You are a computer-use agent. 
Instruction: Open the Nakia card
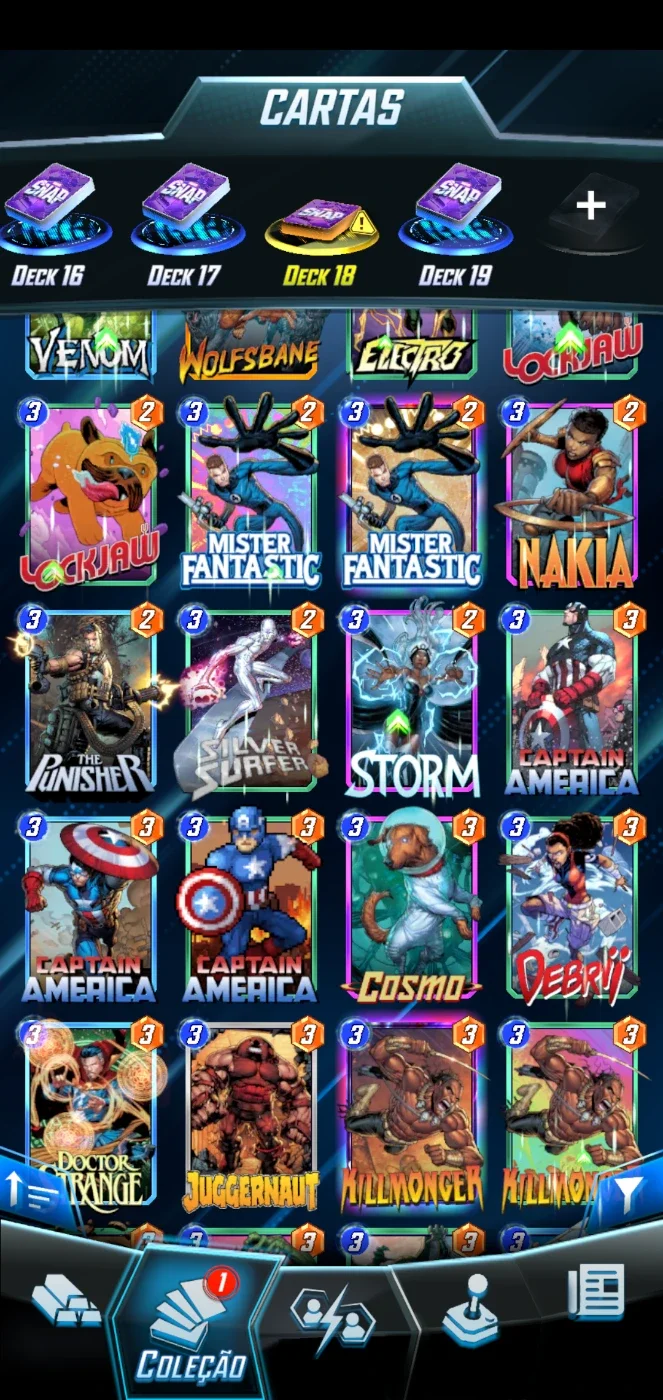(571, 496)
